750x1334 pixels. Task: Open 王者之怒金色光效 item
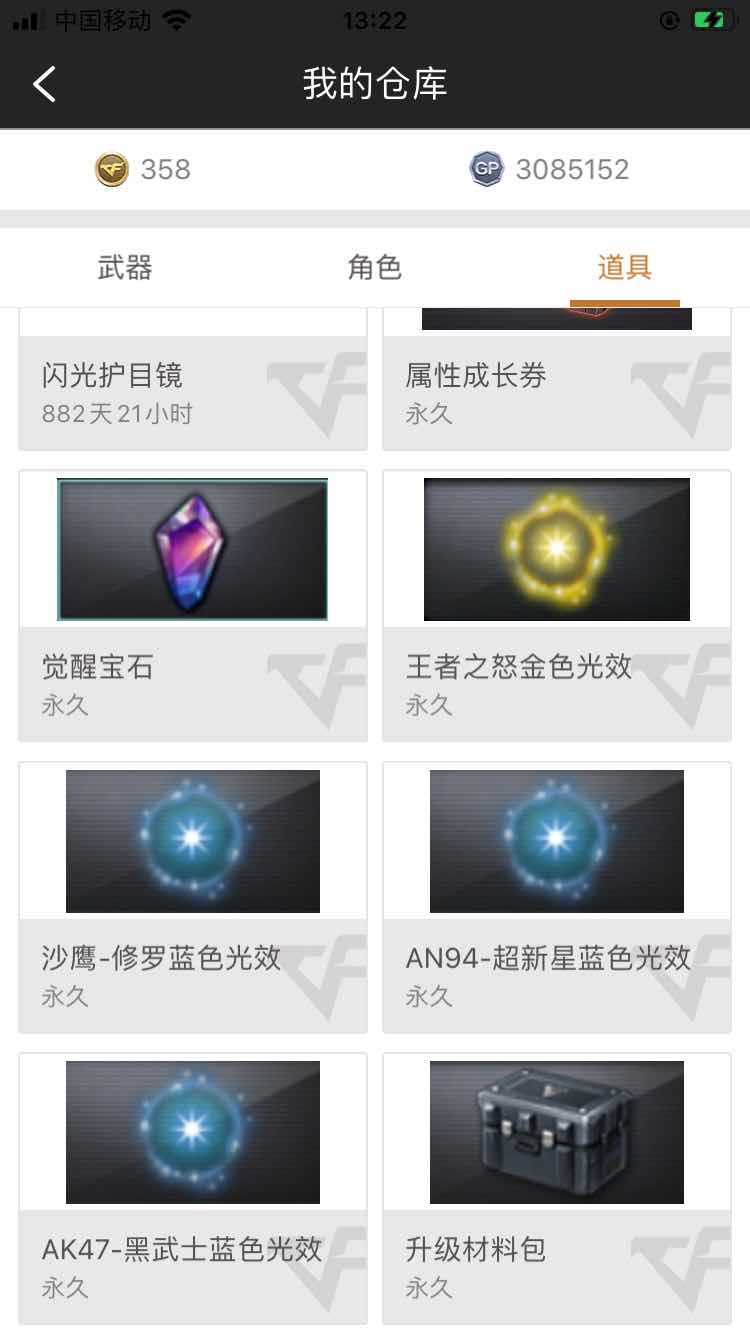(556, 605)
